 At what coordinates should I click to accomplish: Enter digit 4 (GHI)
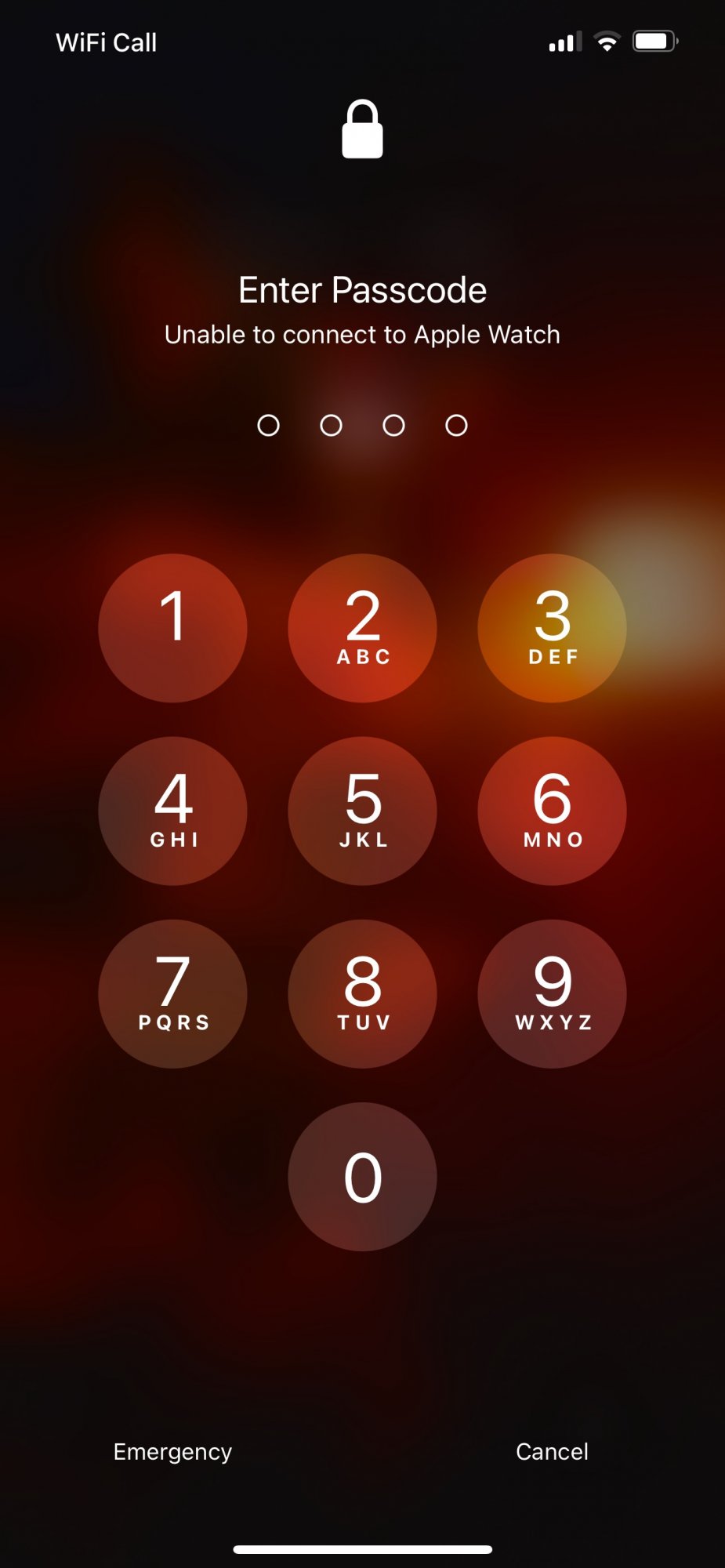172,811
